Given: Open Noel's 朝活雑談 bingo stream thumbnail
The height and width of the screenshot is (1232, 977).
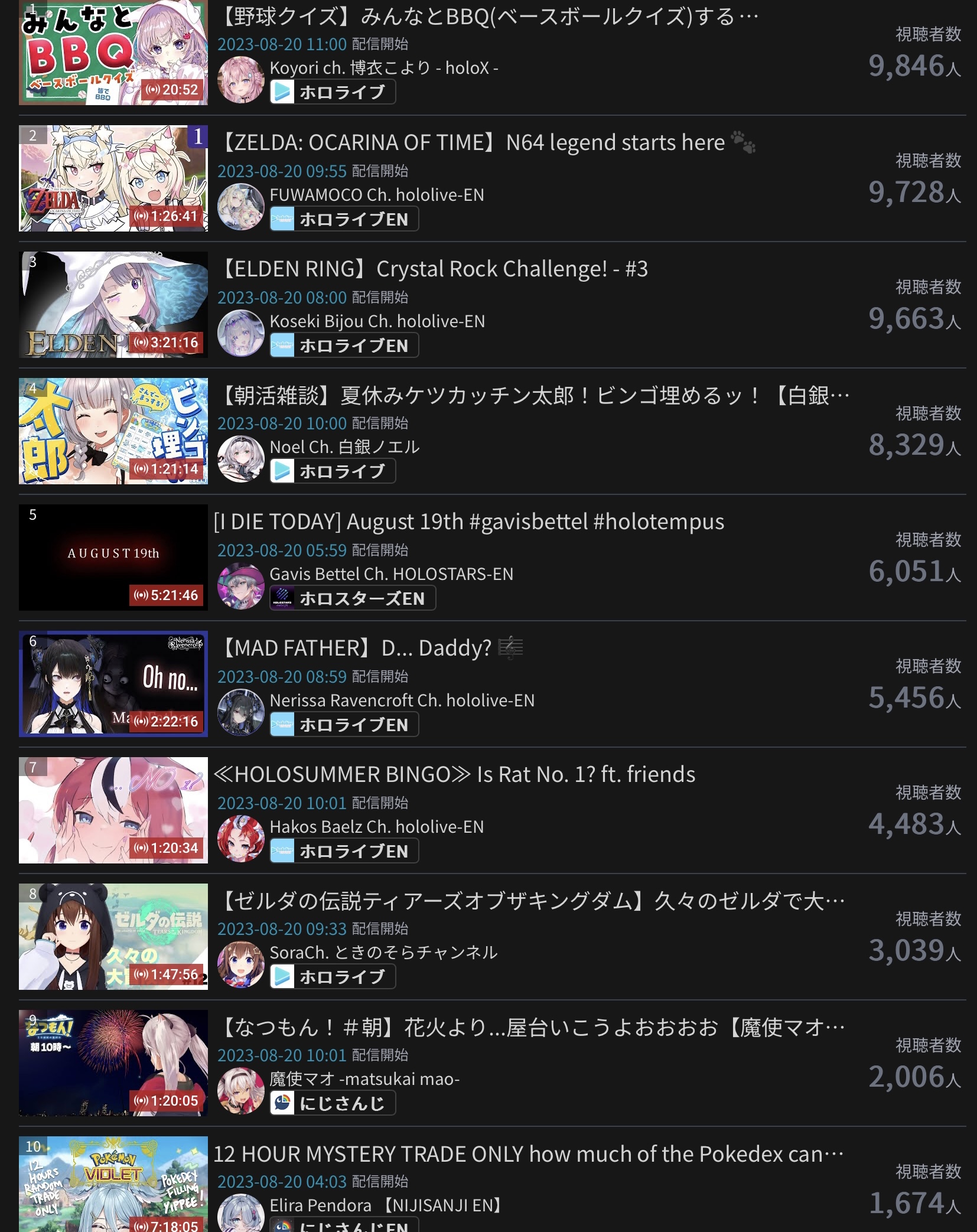Looking at the screenshot, I should pos(113,431).
